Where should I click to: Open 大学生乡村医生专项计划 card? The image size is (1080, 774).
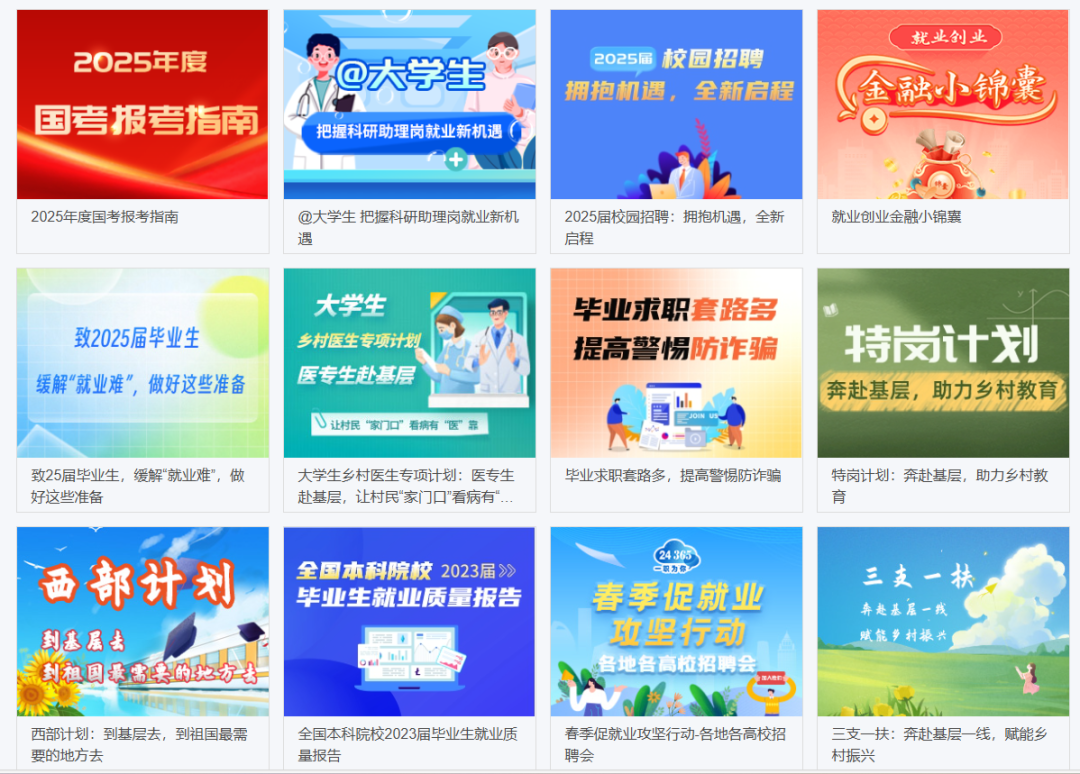coord(409,363)
